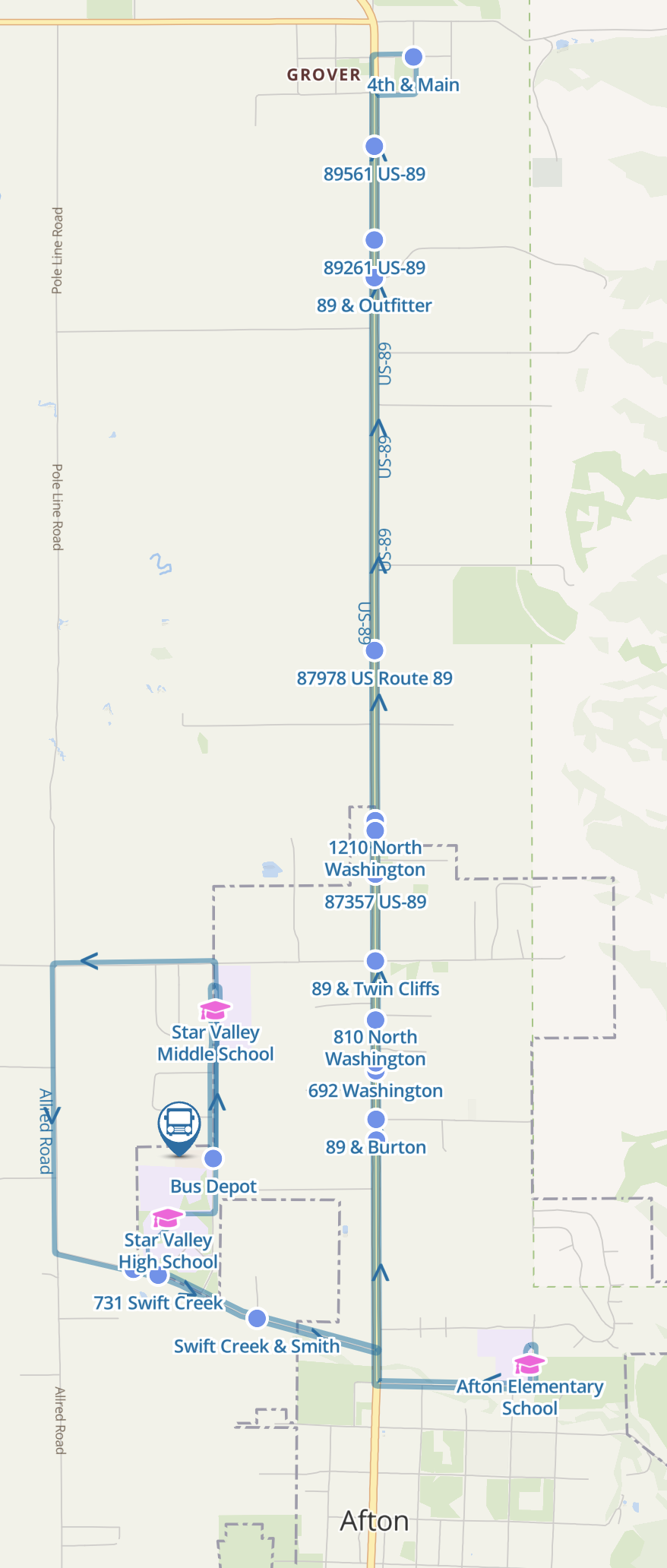Select the 89 & Burton stop marker
The width and height of the screenshot is (667, 1568).
(375, 1119)
